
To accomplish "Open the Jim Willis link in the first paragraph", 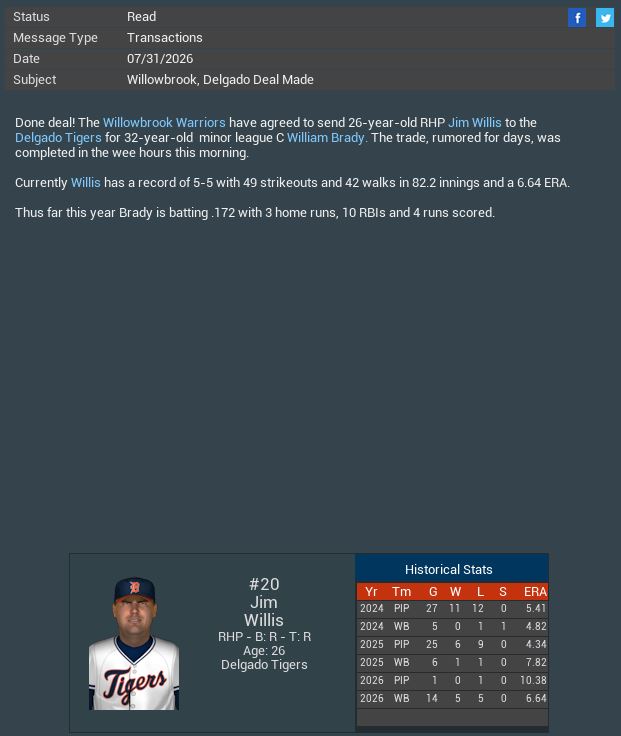I will pyautogui.click(x=474, y=122).
